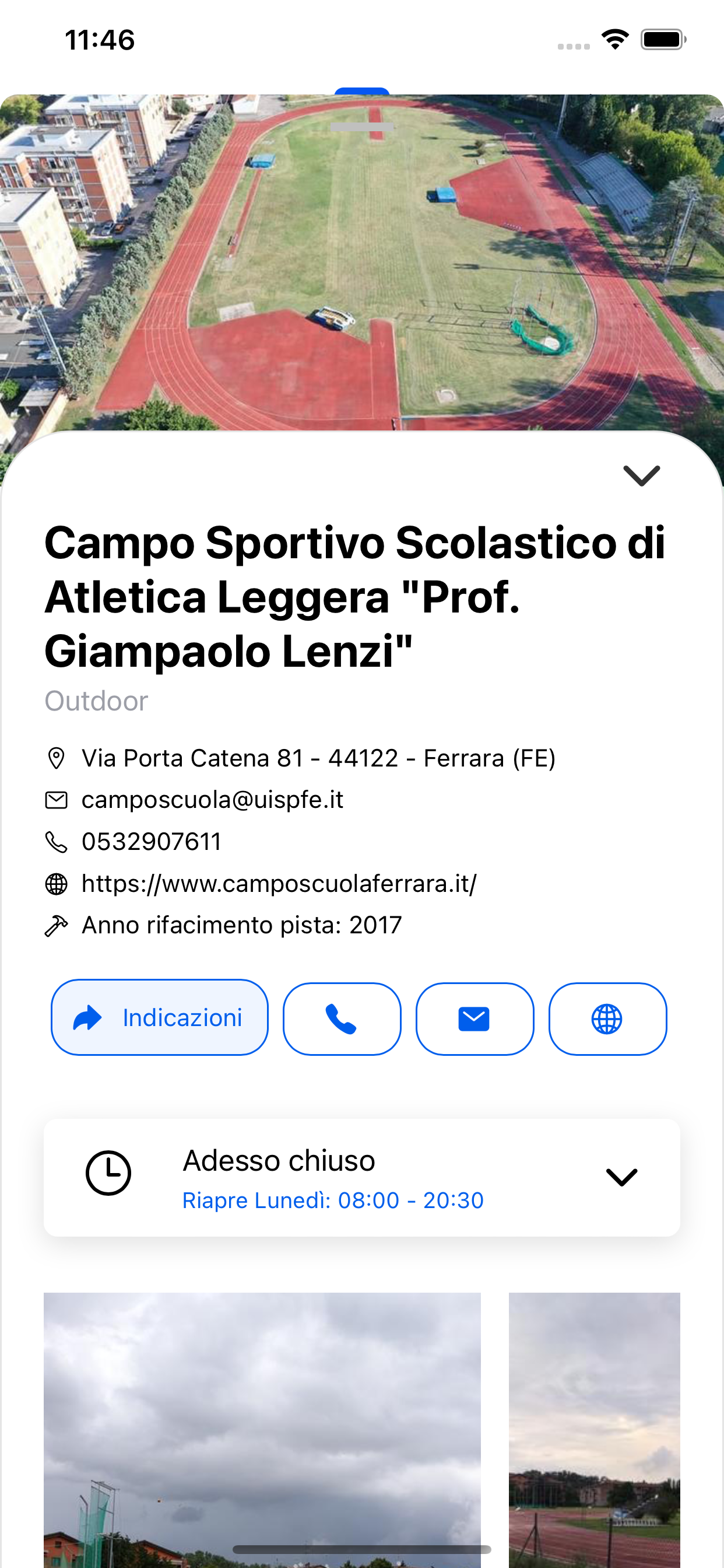
Task: Open the website with the globe button
Action: tap(607, 1019)
